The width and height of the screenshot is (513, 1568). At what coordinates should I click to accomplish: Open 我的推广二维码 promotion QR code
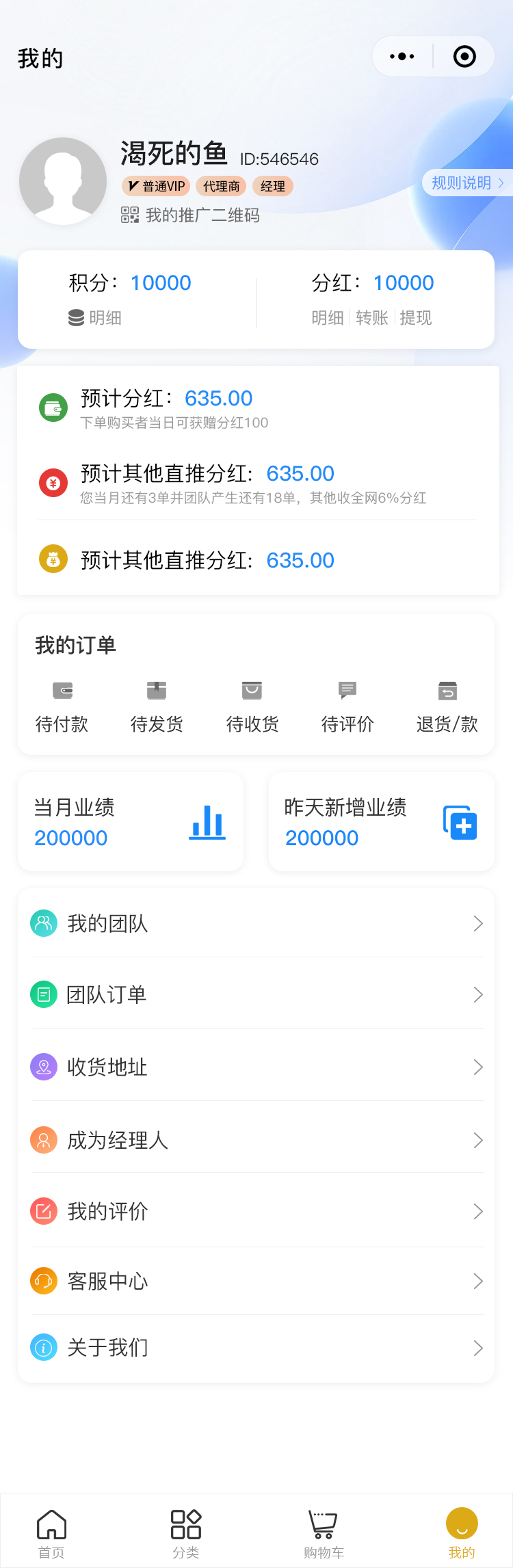click(191, 215)
